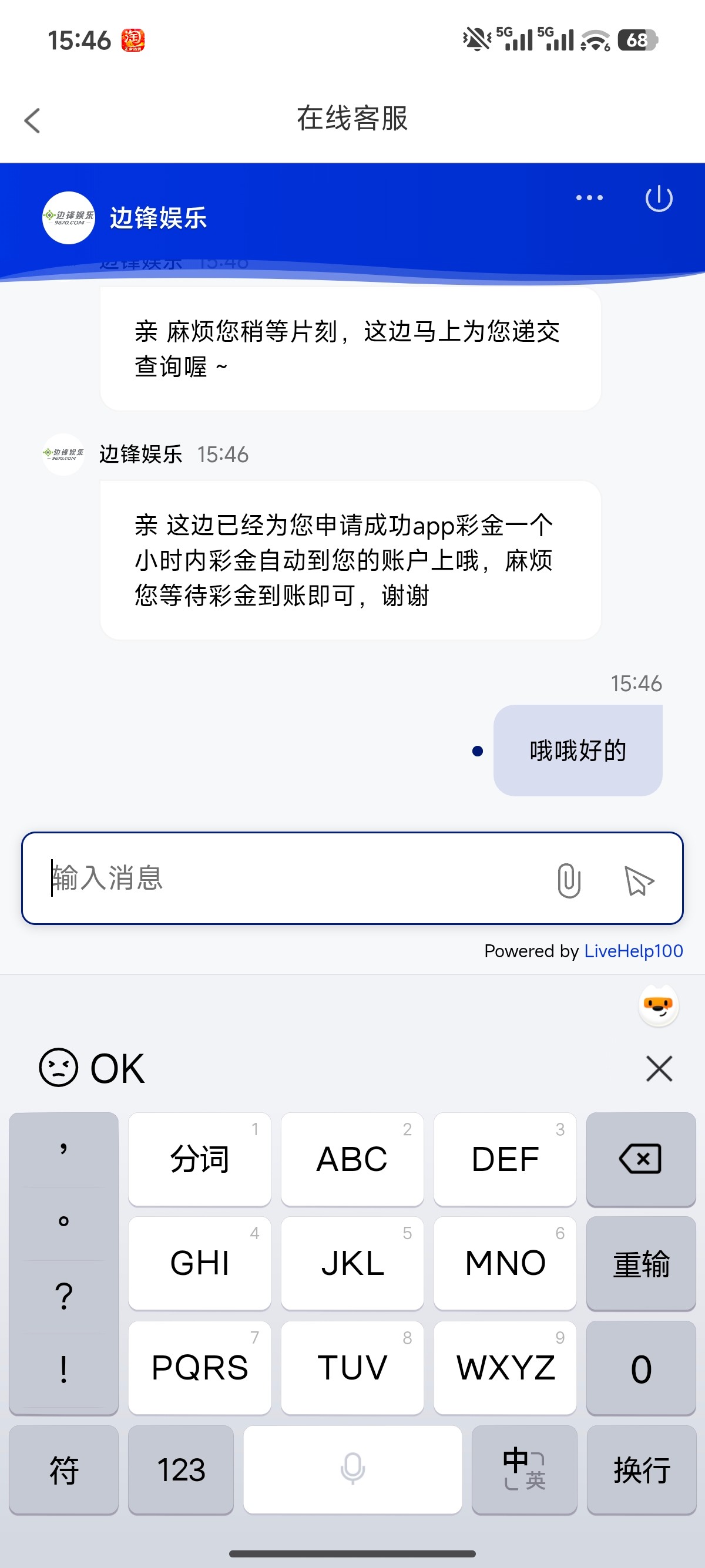Tap the 重输 key to retype
The height and width of the screenshot is (1568, 705).
pos(640,1263)
